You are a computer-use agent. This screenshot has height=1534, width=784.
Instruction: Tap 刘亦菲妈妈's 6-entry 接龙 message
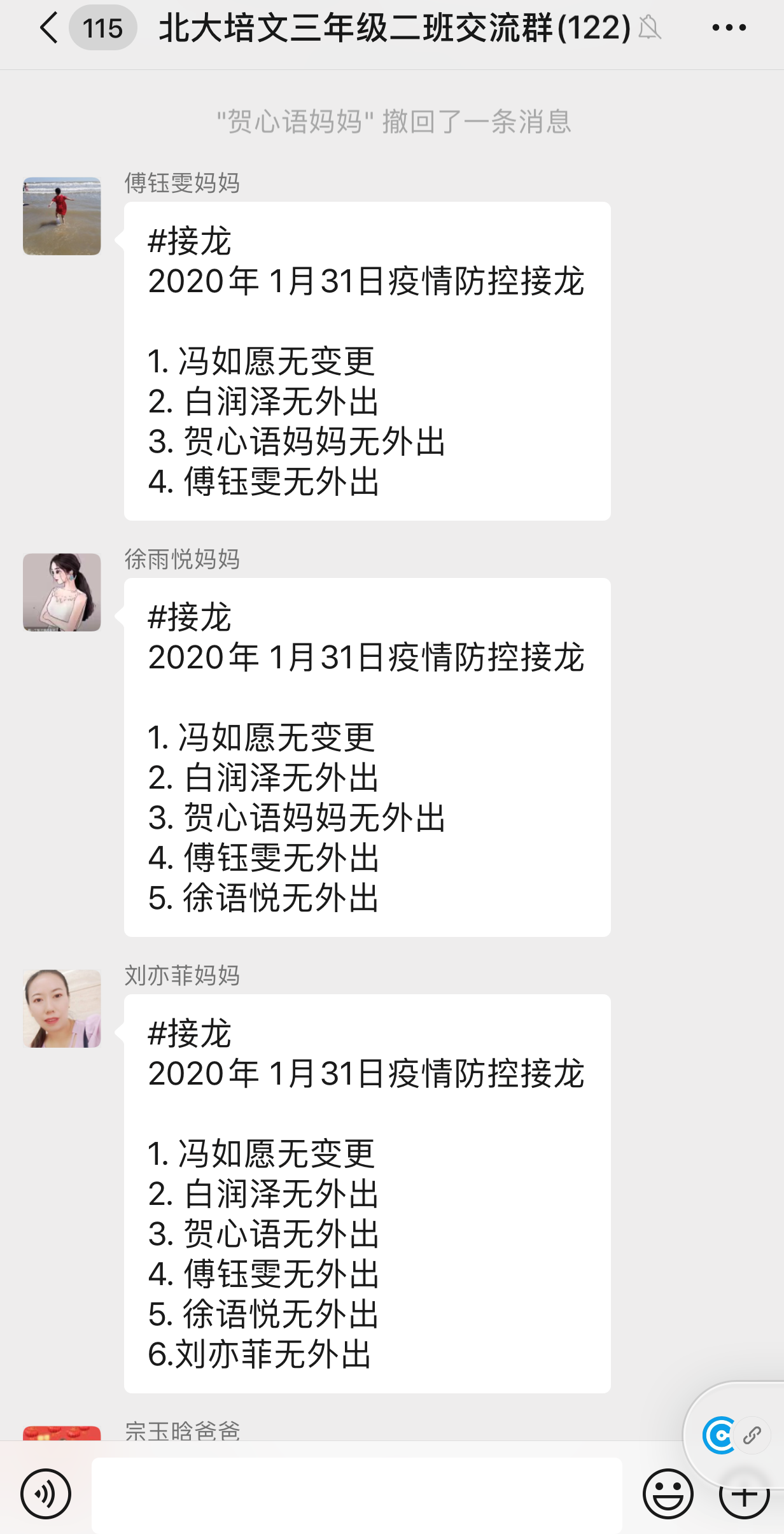click(367, 1193)
